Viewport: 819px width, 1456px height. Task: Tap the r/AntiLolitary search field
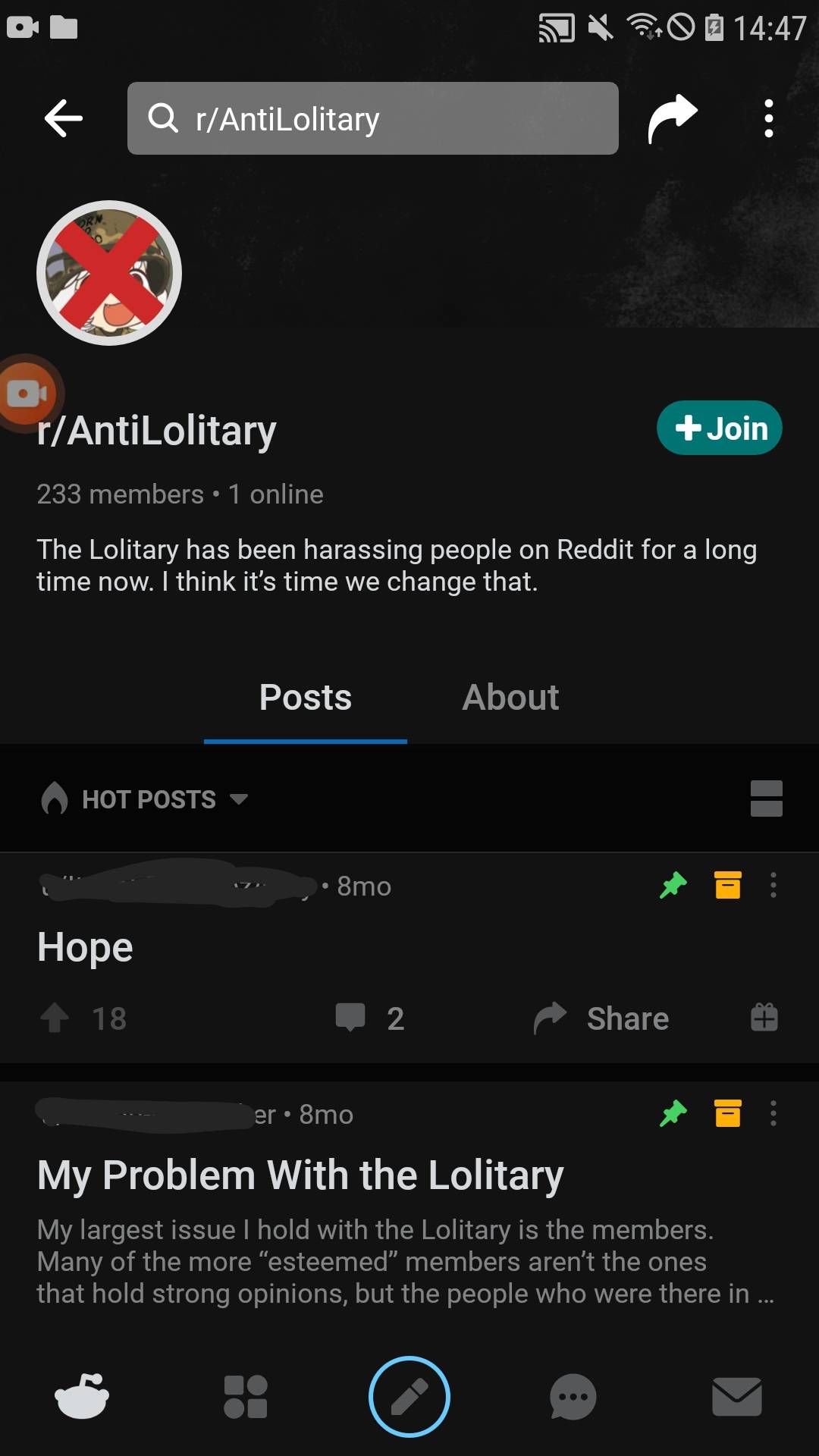[372, 118]
